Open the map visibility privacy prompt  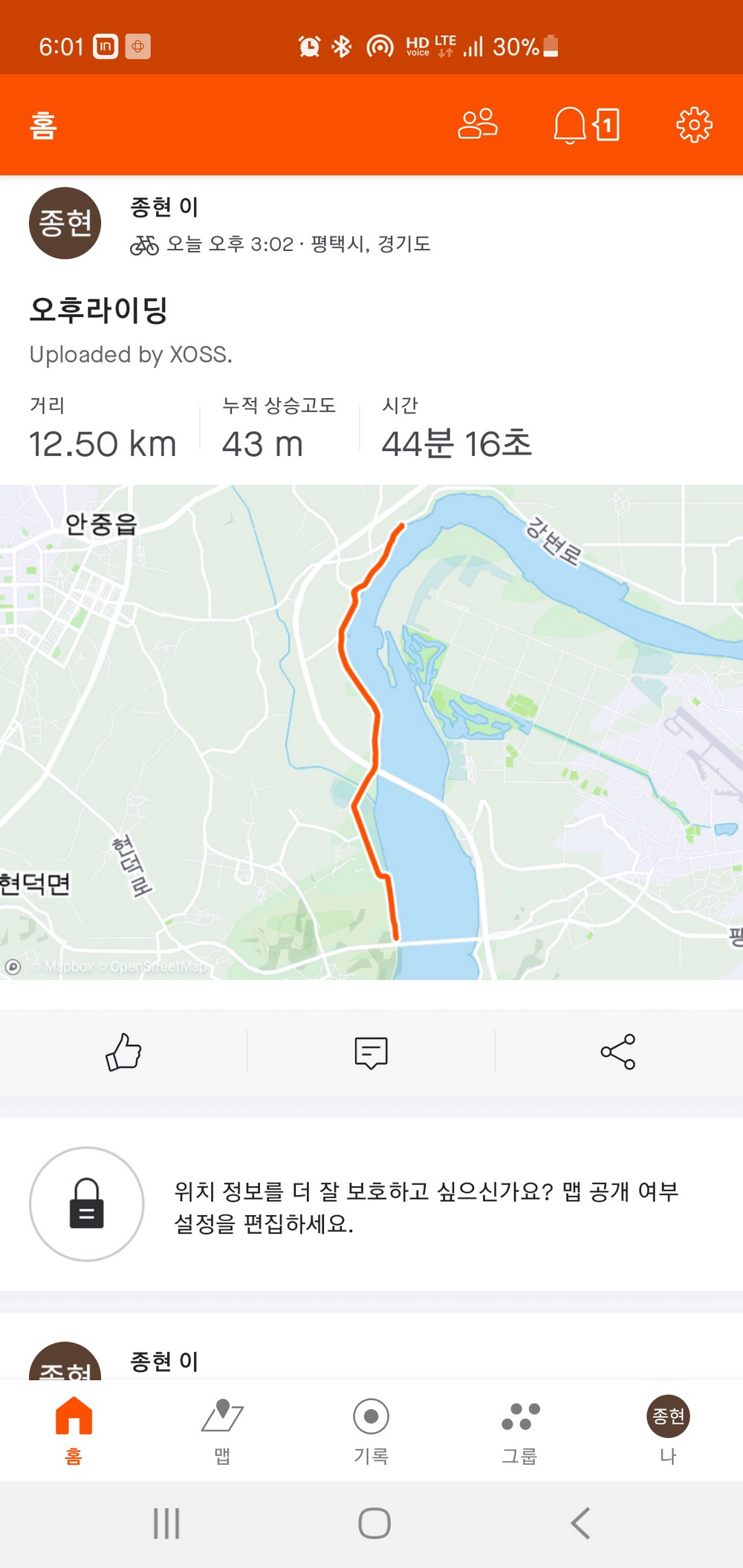click(x=371, y=1204)
